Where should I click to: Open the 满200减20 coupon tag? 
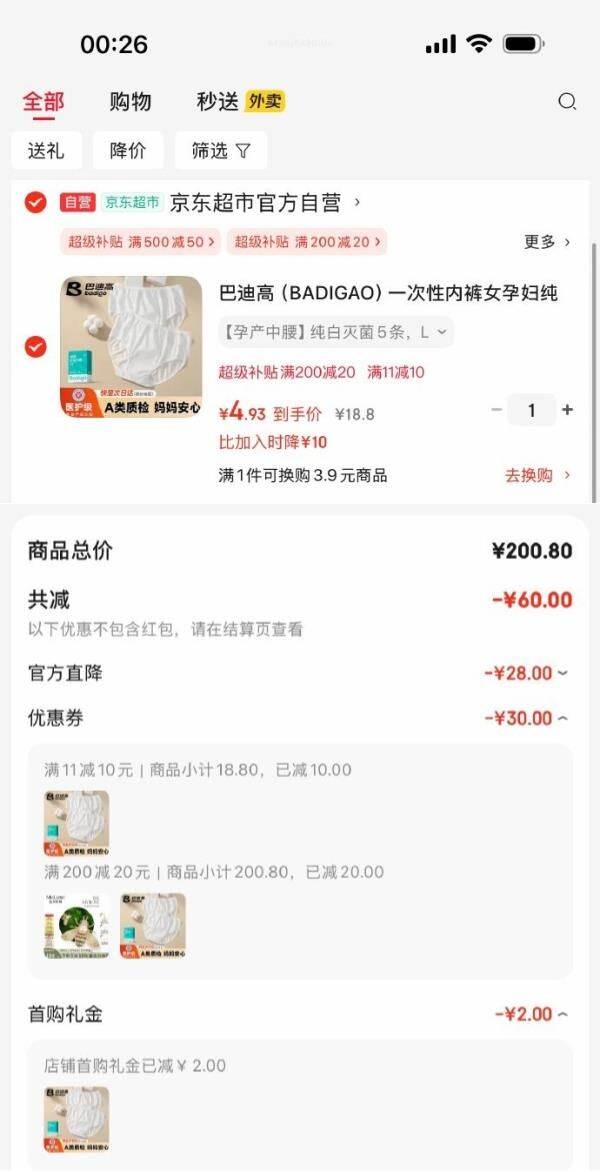(x=306, y=242)
